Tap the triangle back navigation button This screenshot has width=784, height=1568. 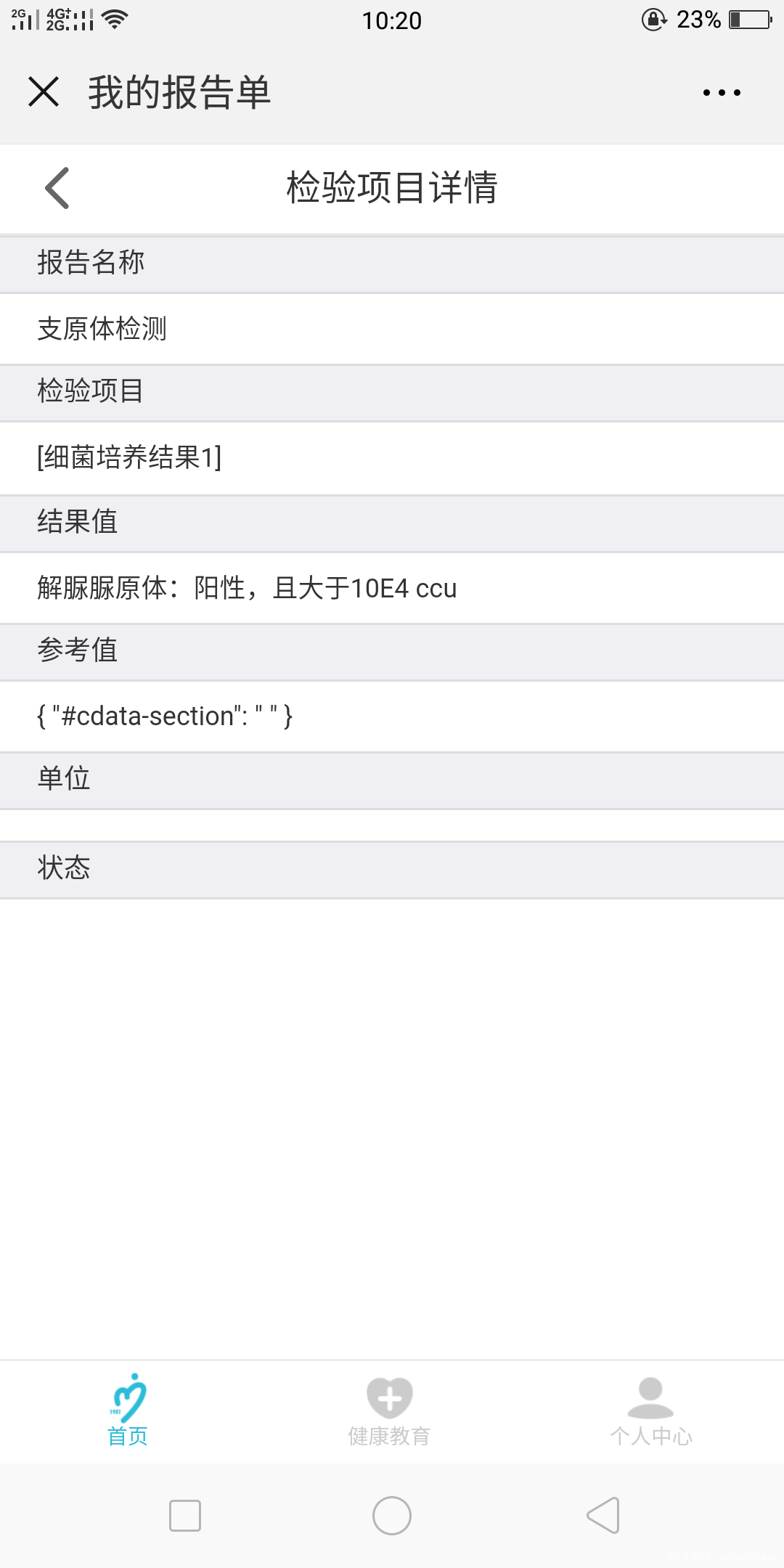click(603, 1515)
